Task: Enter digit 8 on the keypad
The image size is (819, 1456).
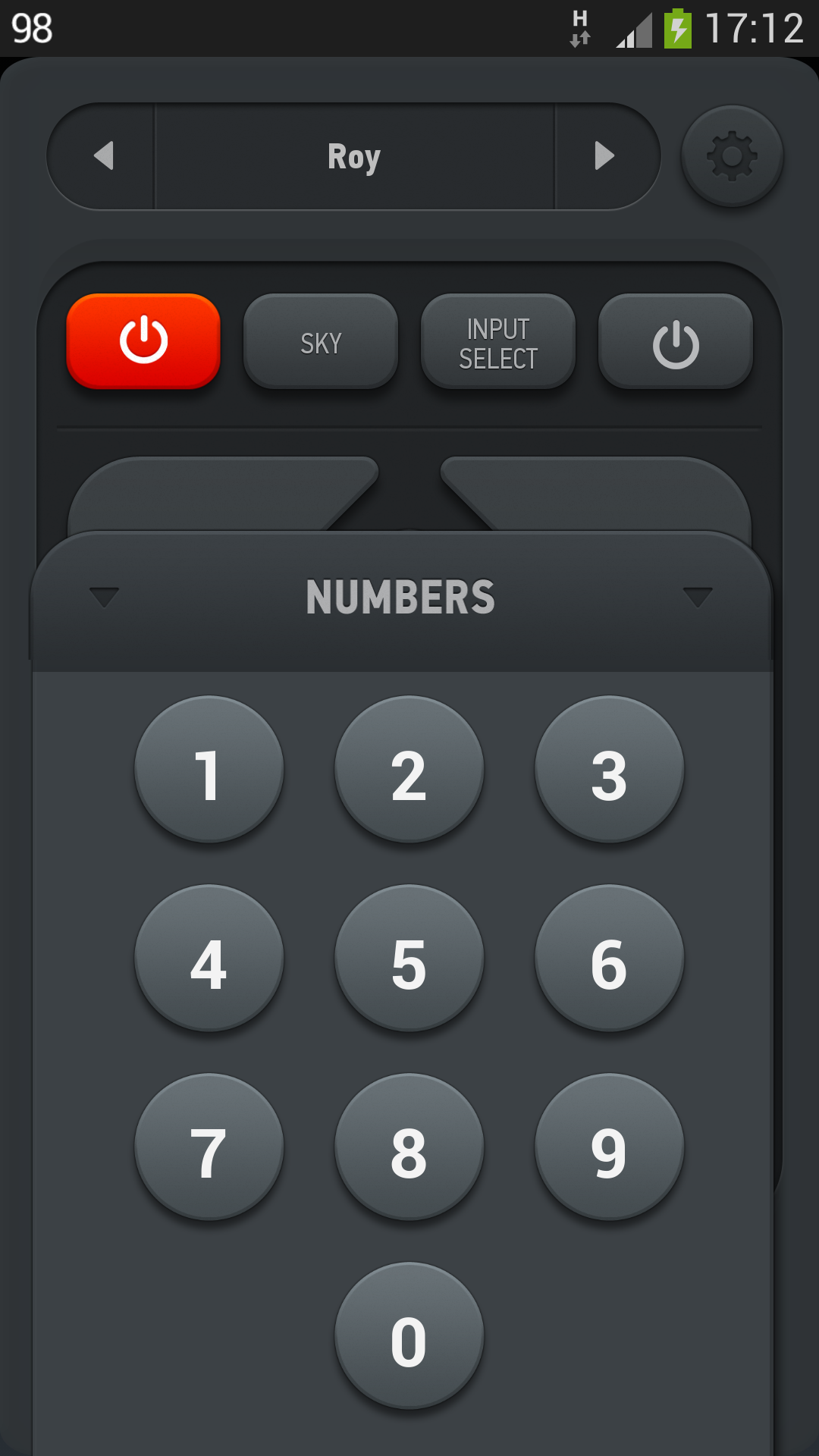Action: pyautogui.click(x=409, y=1147)
